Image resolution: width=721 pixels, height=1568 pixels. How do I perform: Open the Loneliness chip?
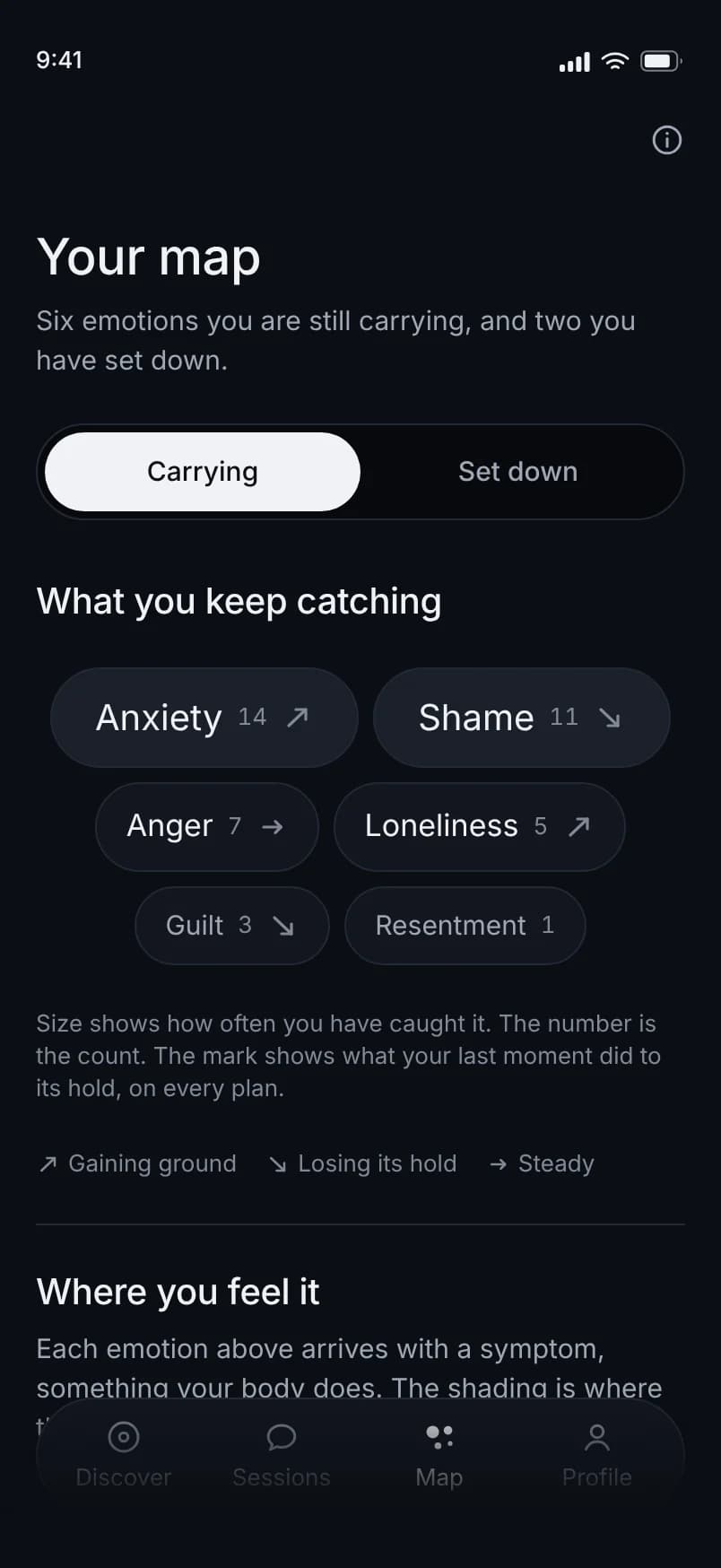point(479,826)
